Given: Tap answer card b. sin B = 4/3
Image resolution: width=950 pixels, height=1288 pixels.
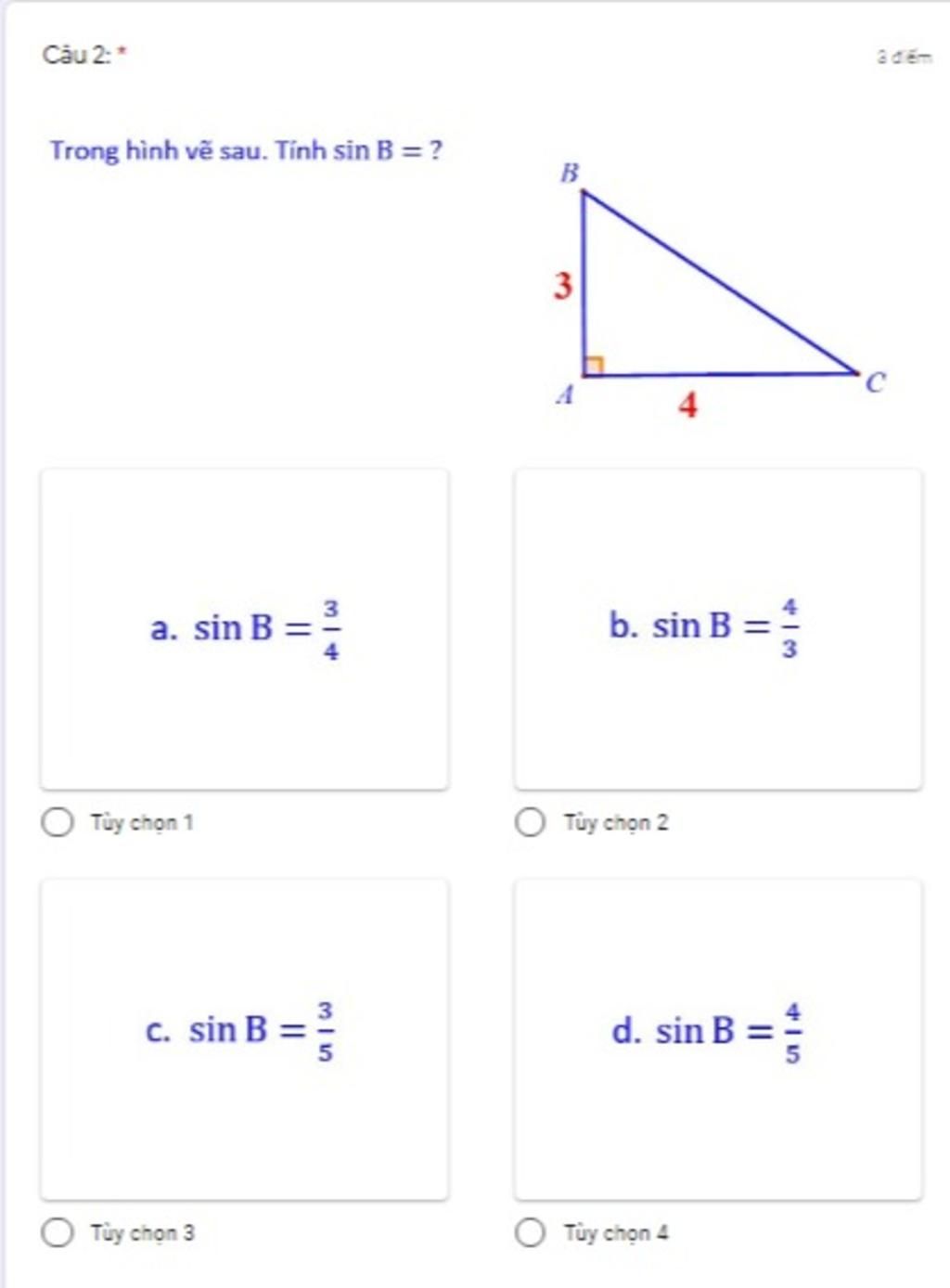Looking at the screenshot, I should 718,629.
